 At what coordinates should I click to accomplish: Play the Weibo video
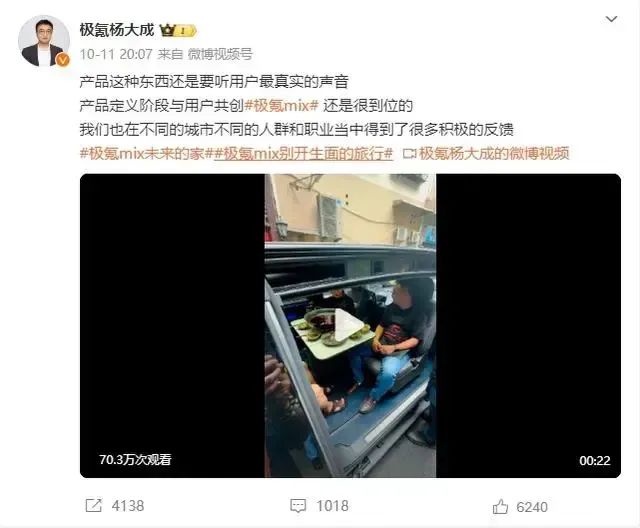pyautogui.click(x=349, y=324)
